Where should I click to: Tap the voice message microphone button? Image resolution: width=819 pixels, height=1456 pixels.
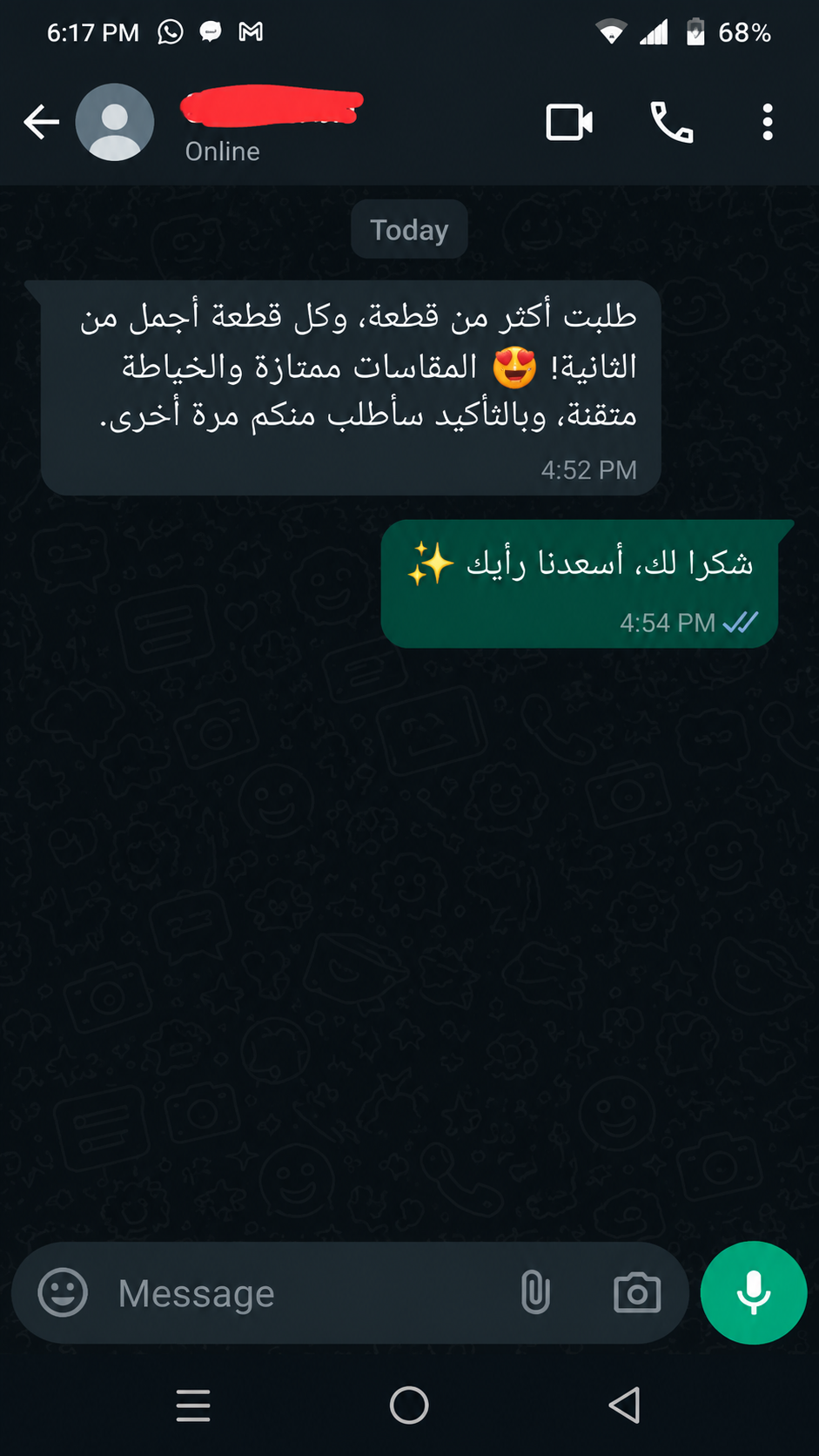click(754, 1292)
